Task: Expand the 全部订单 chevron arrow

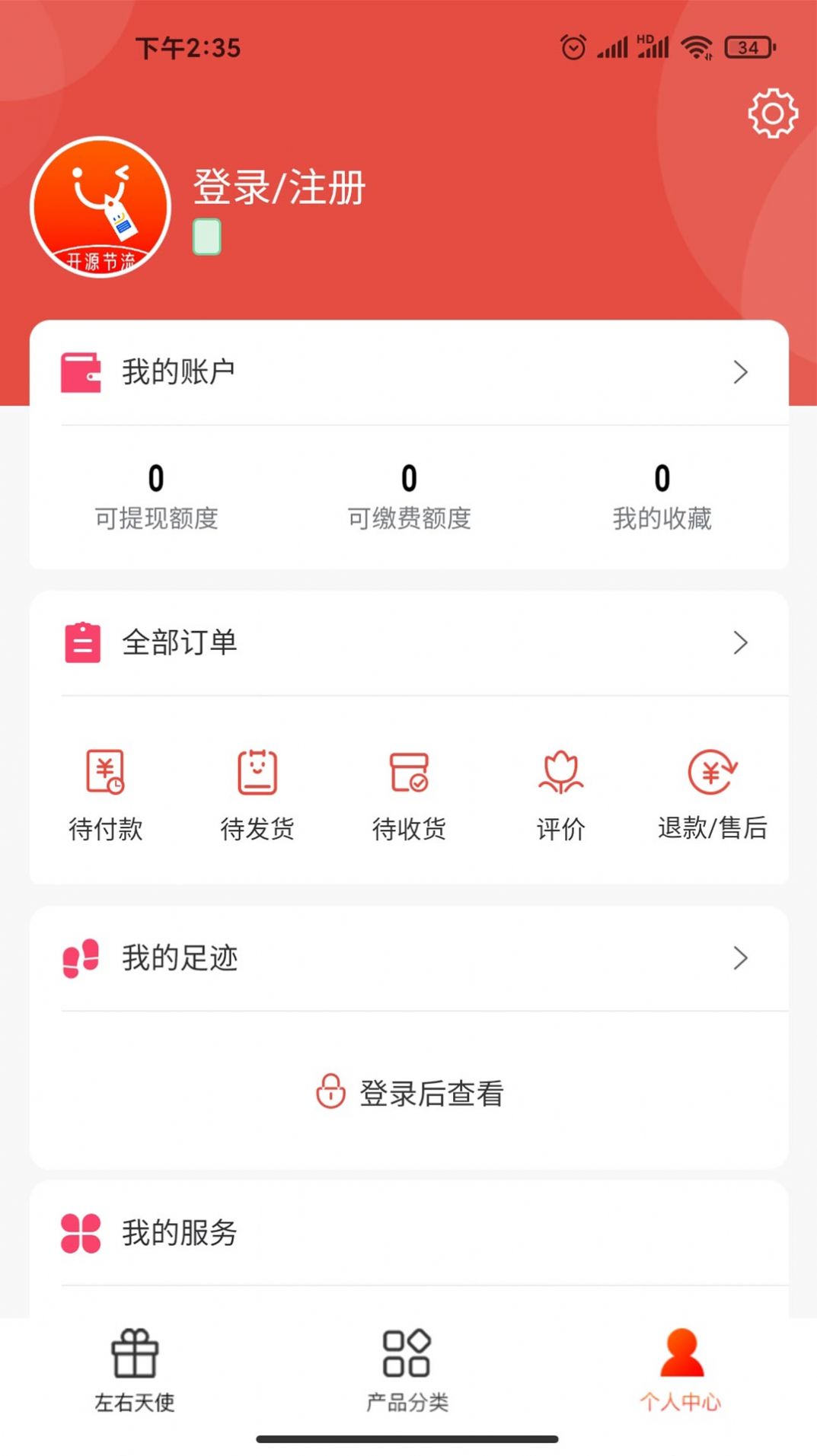Action: 739,642
